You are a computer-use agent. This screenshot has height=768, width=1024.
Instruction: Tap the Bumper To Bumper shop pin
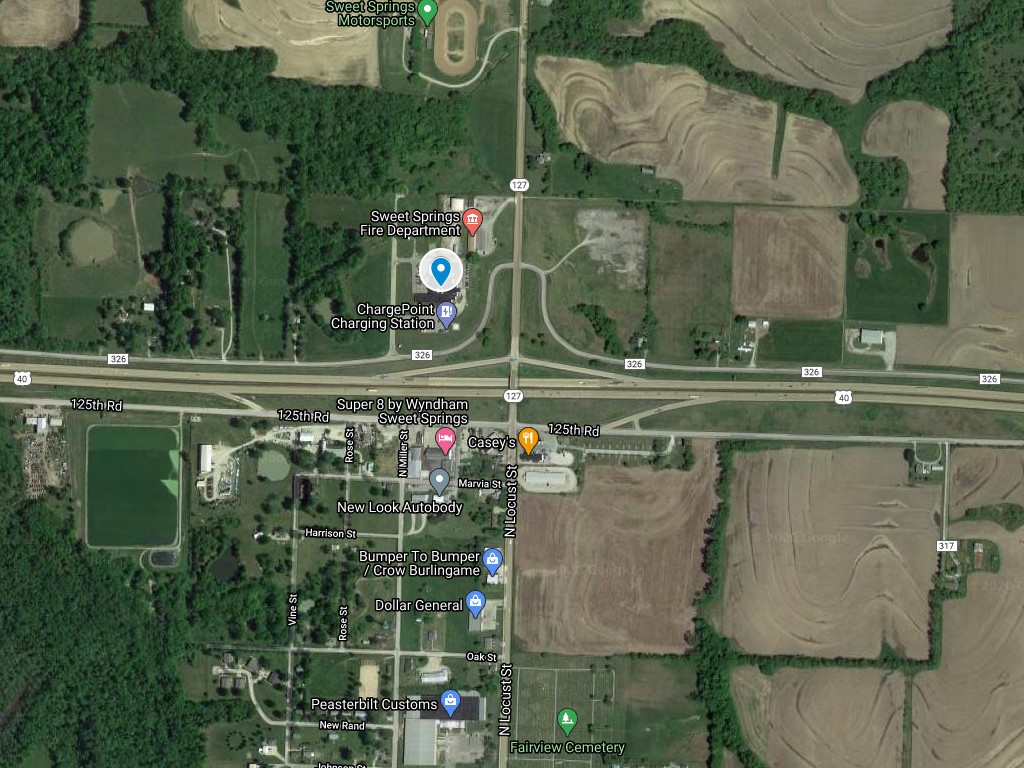pyautogui.click(x=491, y=562)
